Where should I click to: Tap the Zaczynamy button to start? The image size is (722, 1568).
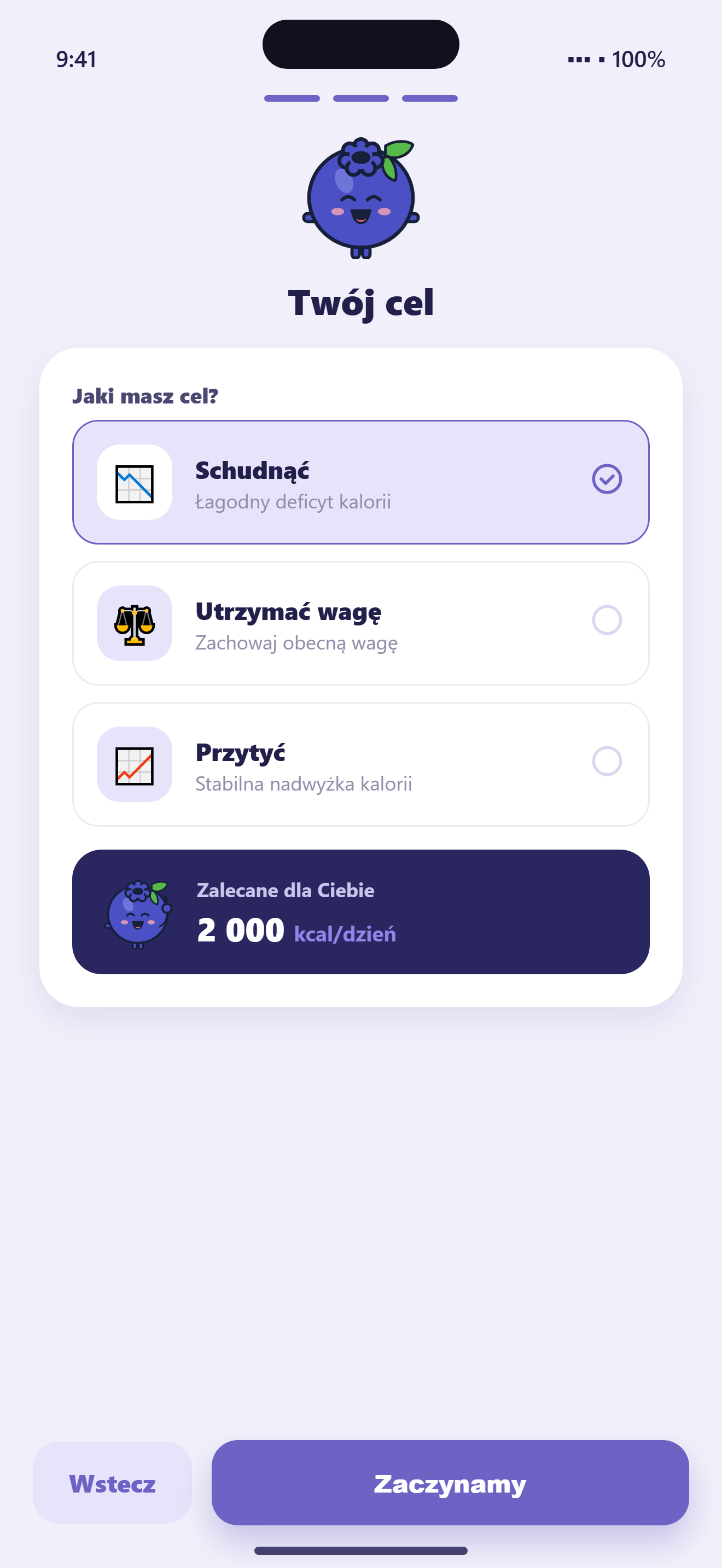coord(450,1483)
